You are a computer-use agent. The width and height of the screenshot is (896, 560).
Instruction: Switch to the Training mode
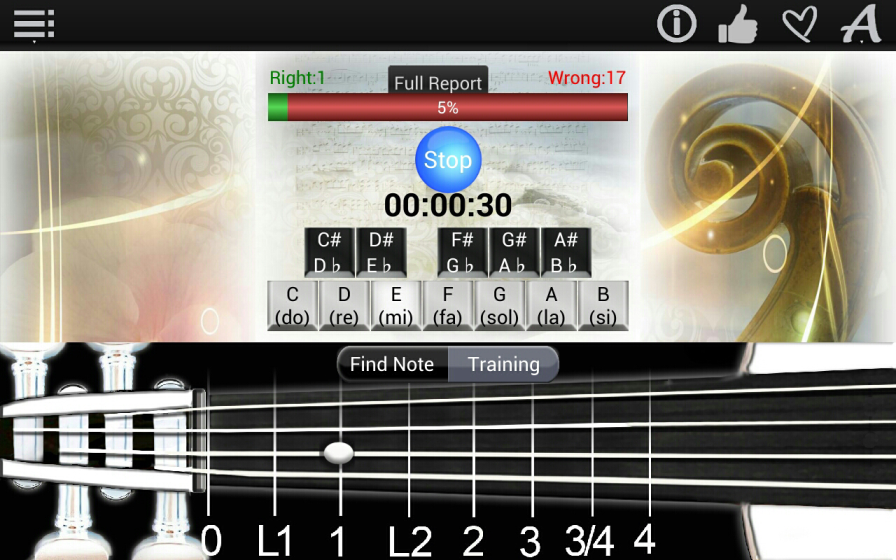pyautogui.click(x=503, y=365)
